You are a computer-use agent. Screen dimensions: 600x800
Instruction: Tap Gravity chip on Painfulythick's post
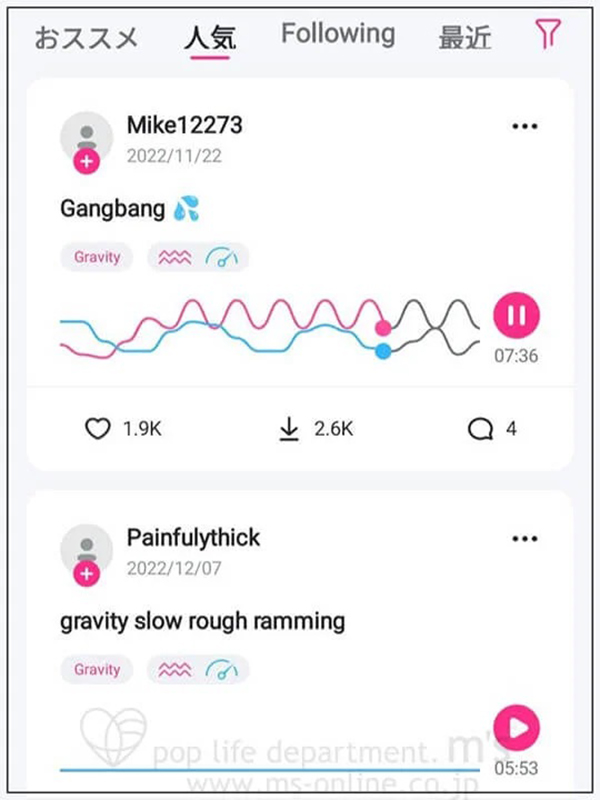tap(97, 670)
